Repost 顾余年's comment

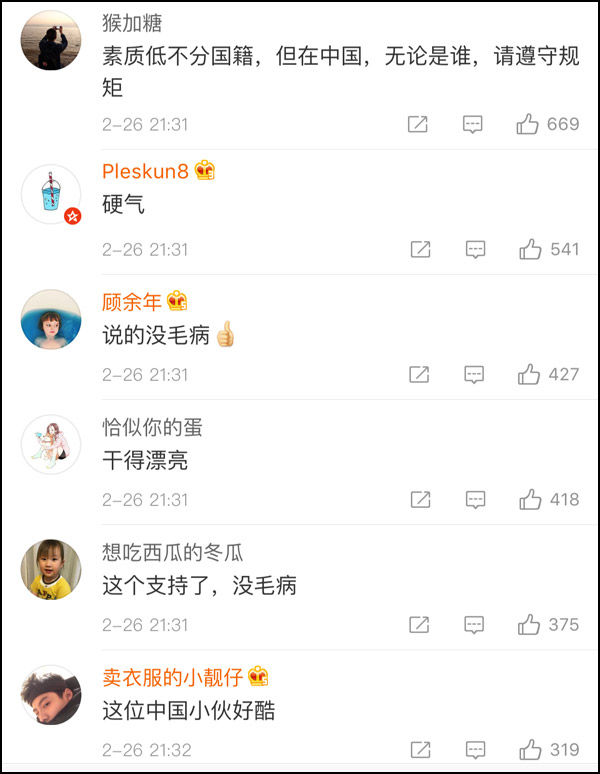pos(420,374)
